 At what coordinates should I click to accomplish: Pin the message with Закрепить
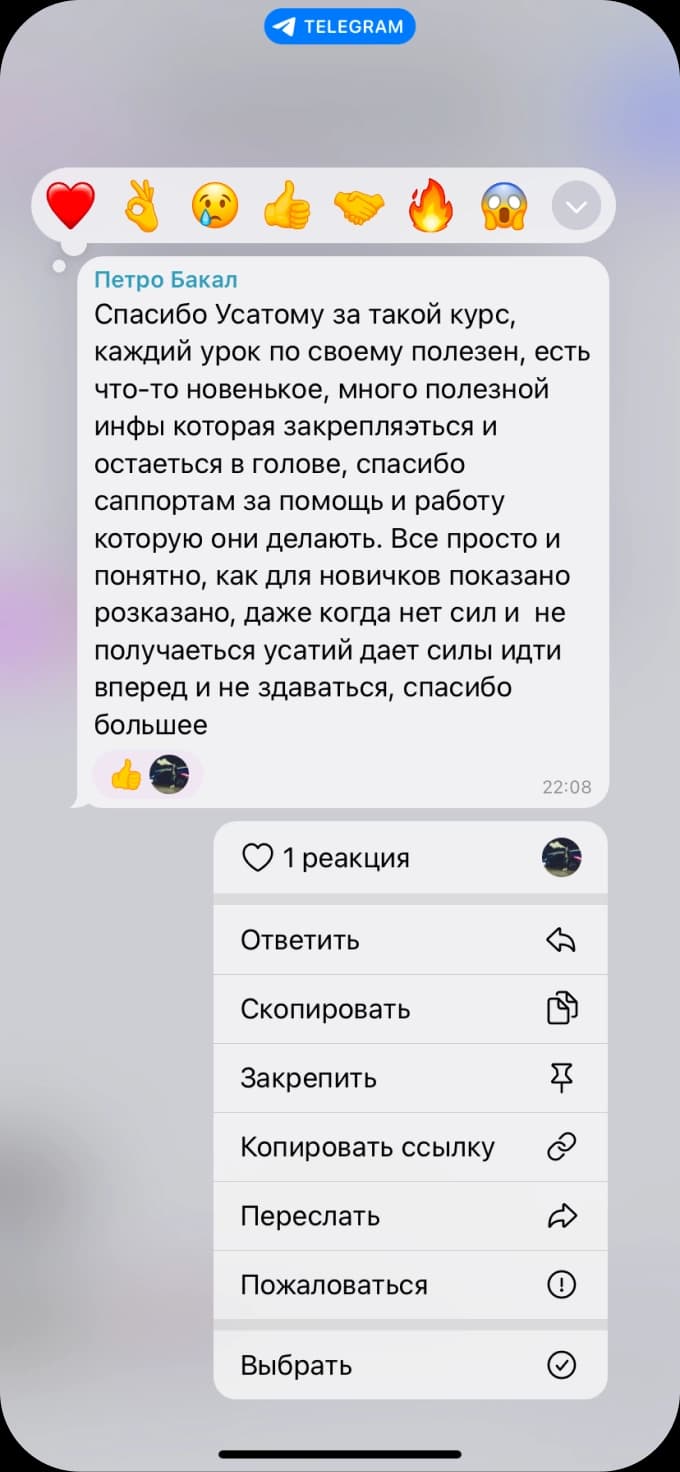coord(410,1078)
